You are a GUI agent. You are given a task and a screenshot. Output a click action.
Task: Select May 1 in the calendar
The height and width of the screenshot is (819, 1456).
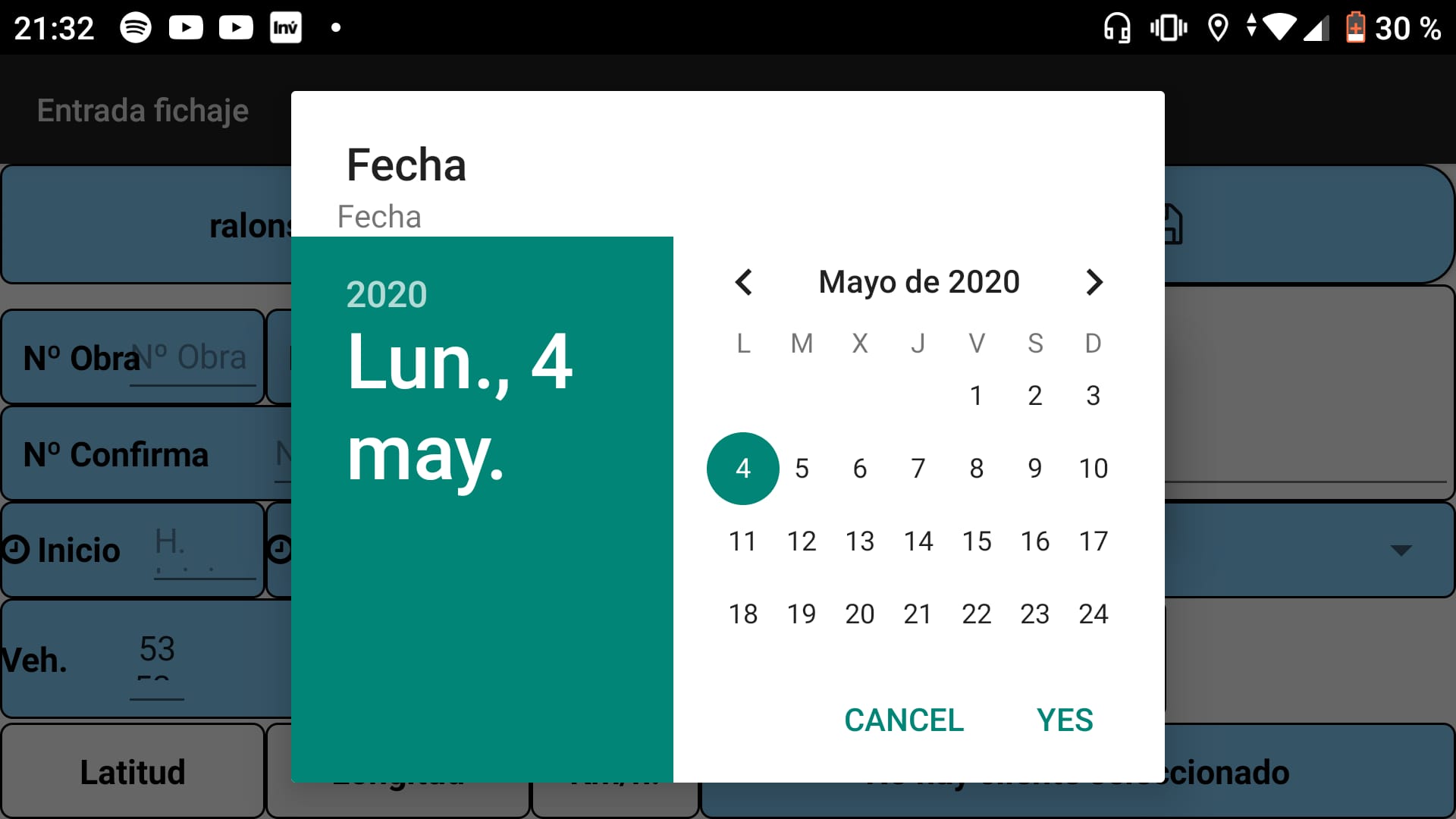[976, 395]
